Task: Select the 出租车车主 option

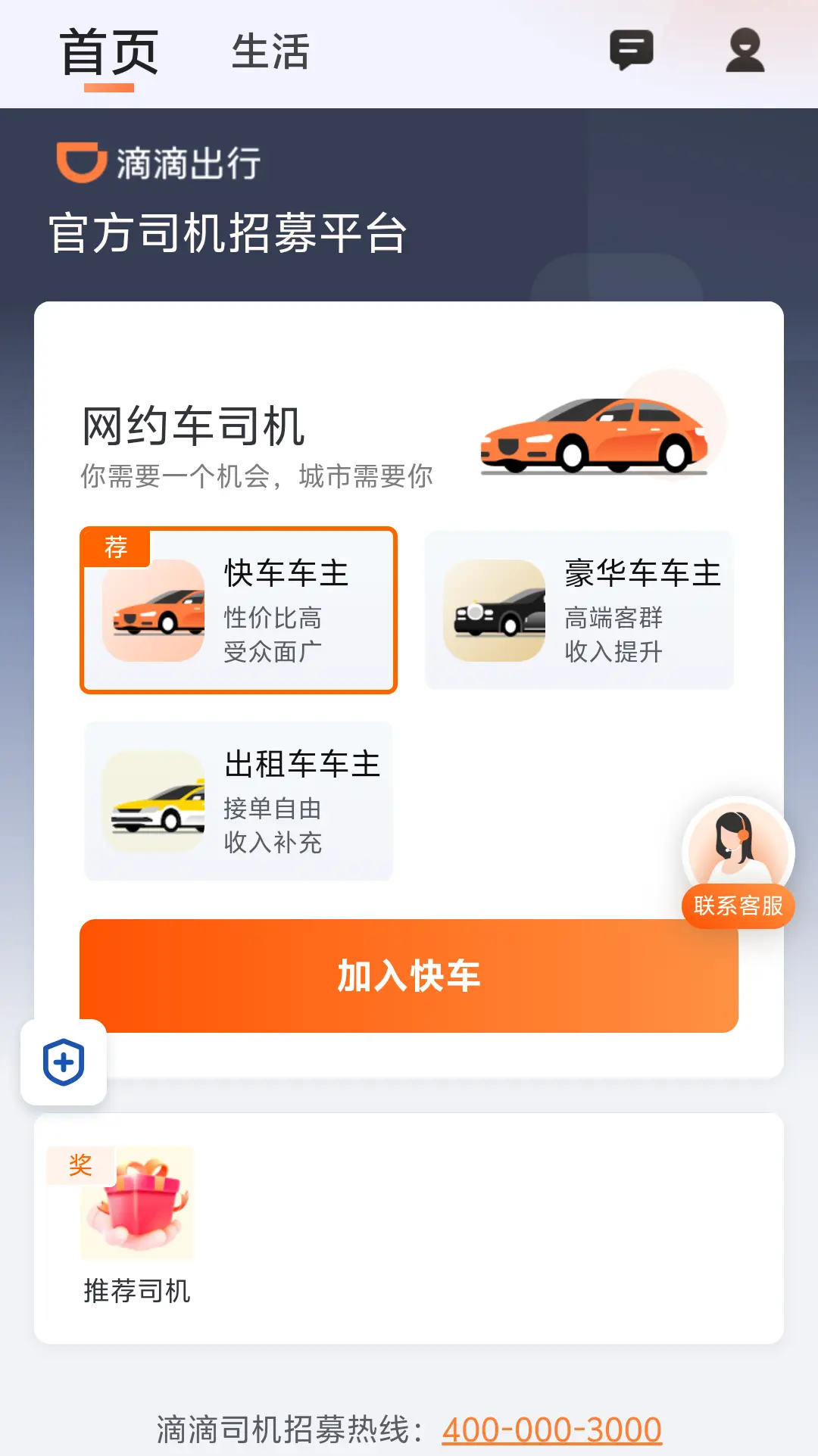Action: (239, 801)
